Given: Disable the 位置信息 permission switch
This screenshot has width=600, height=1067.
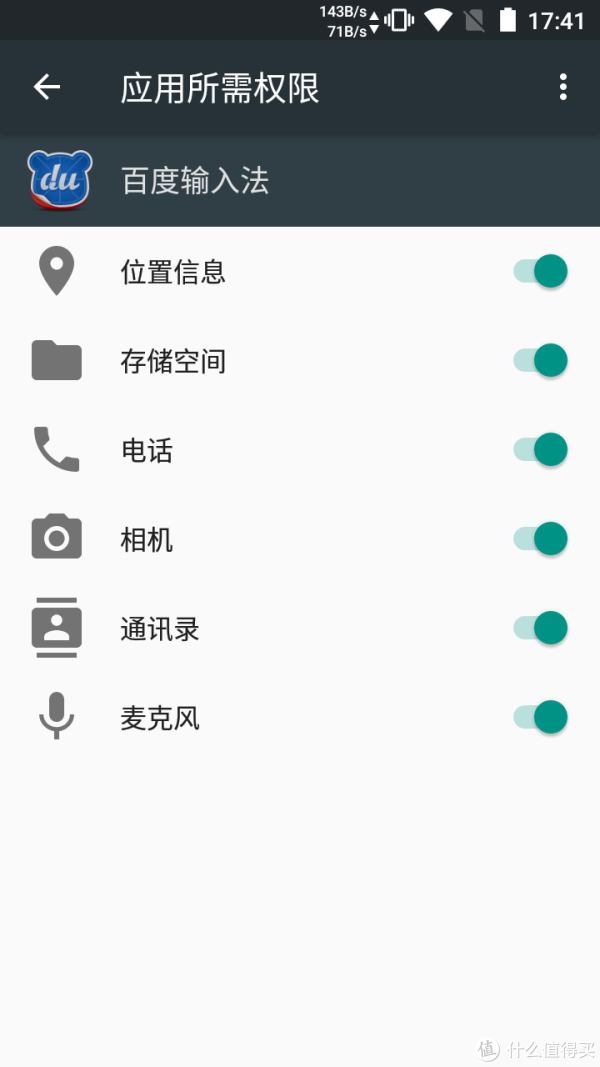Looking at the screenshot, I should [540, 272].
